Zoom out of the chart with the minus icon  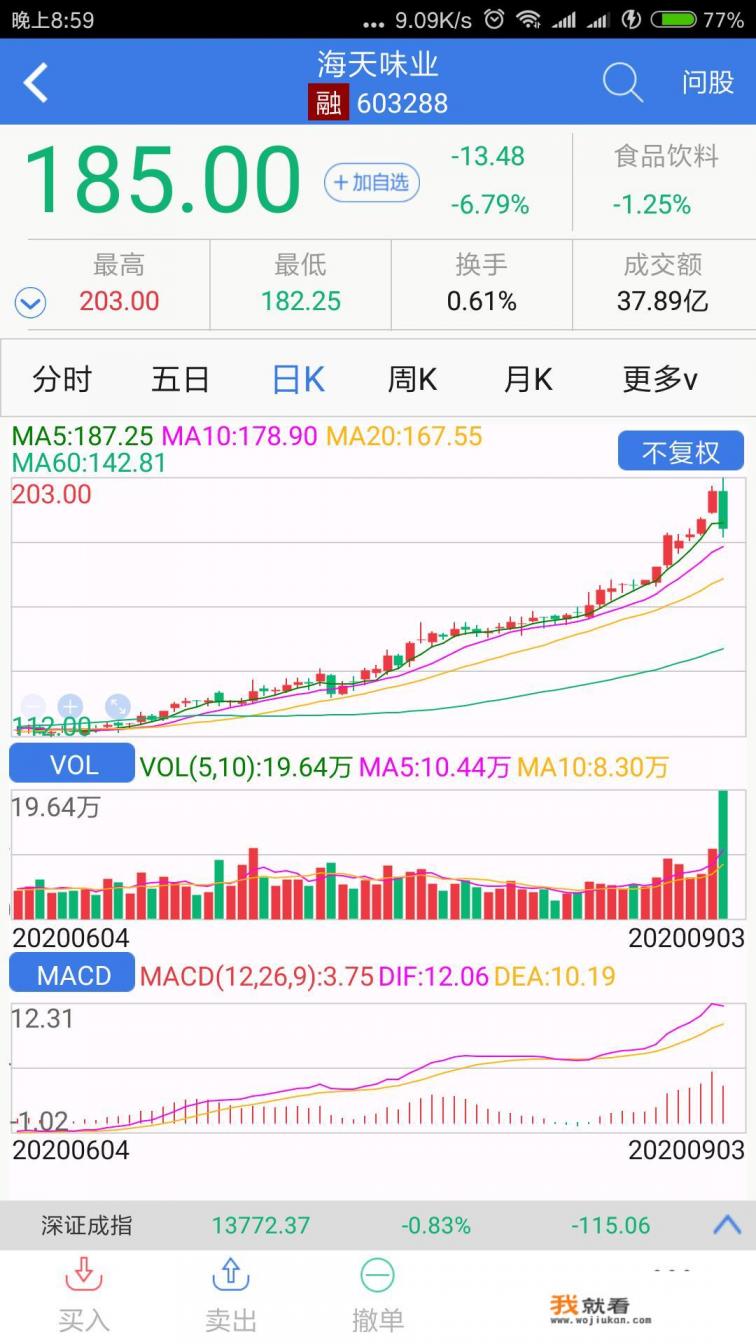[31, 705]
